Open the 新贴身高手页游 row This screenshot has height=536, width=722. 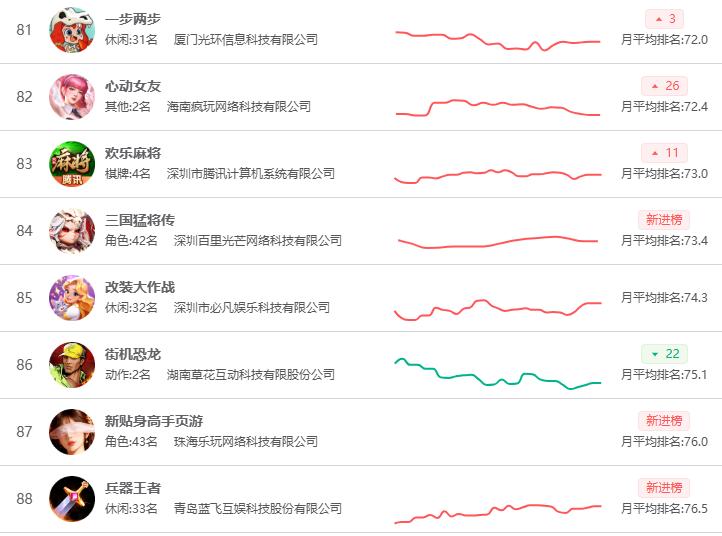tap(361, 432)
